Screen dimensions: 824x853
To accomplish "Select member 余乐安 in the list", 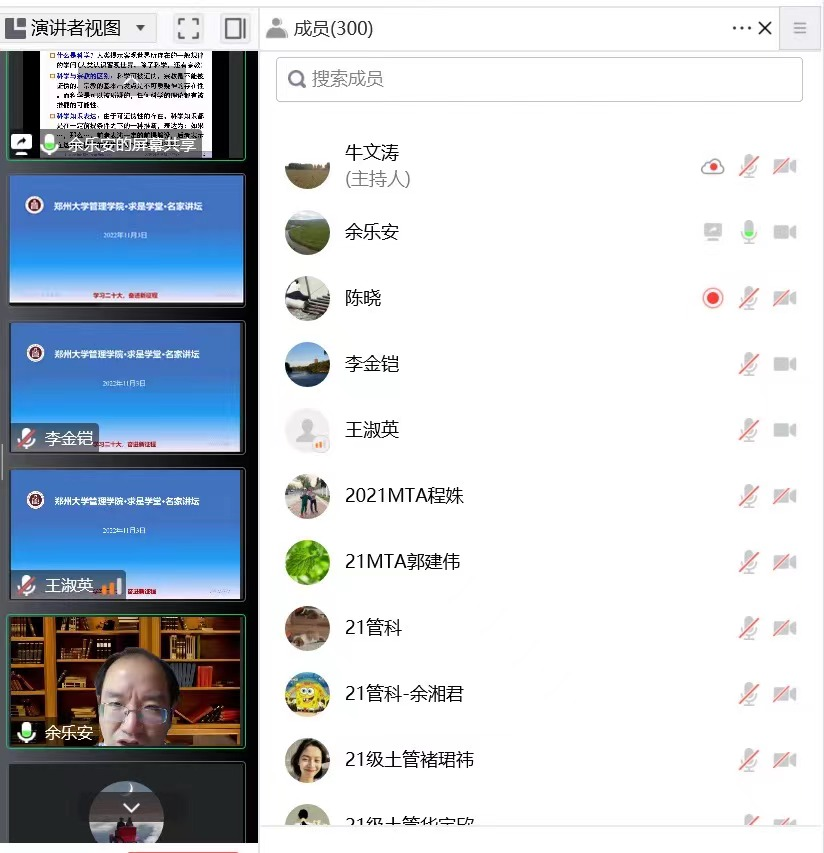I will [372, 232].
